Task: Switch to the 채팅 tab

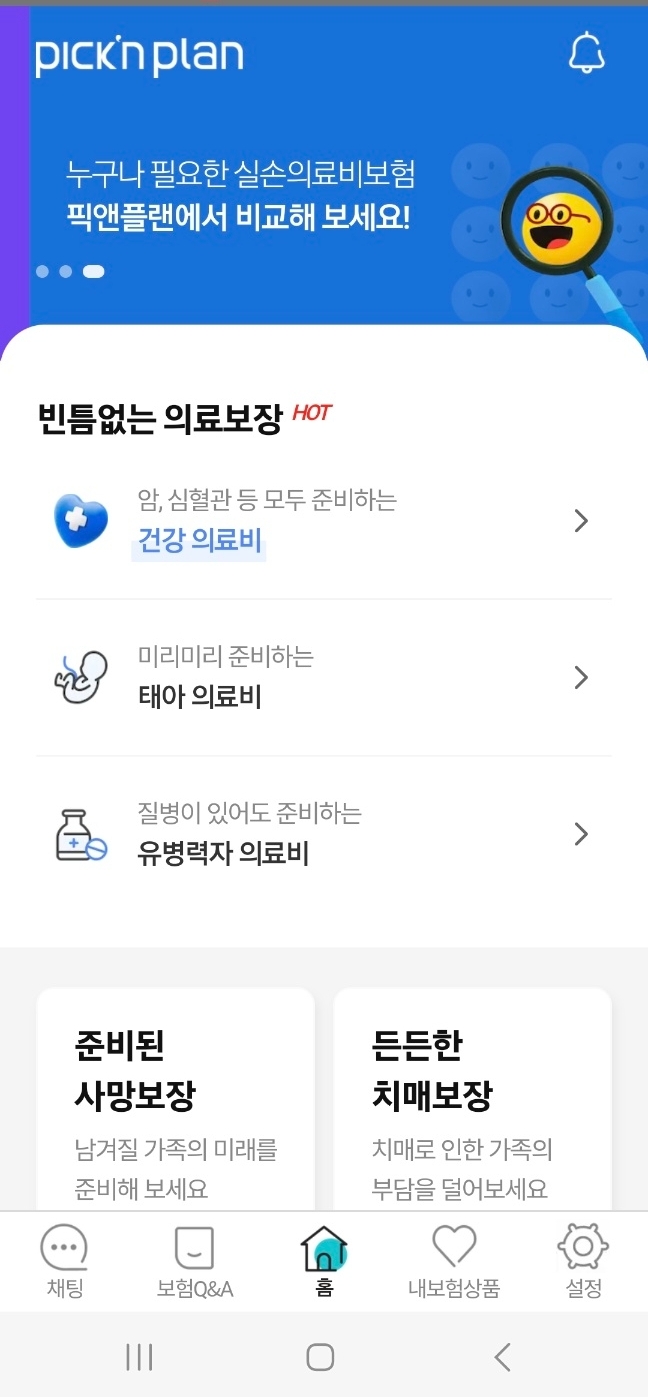Action: click(x=64, y=1262)
